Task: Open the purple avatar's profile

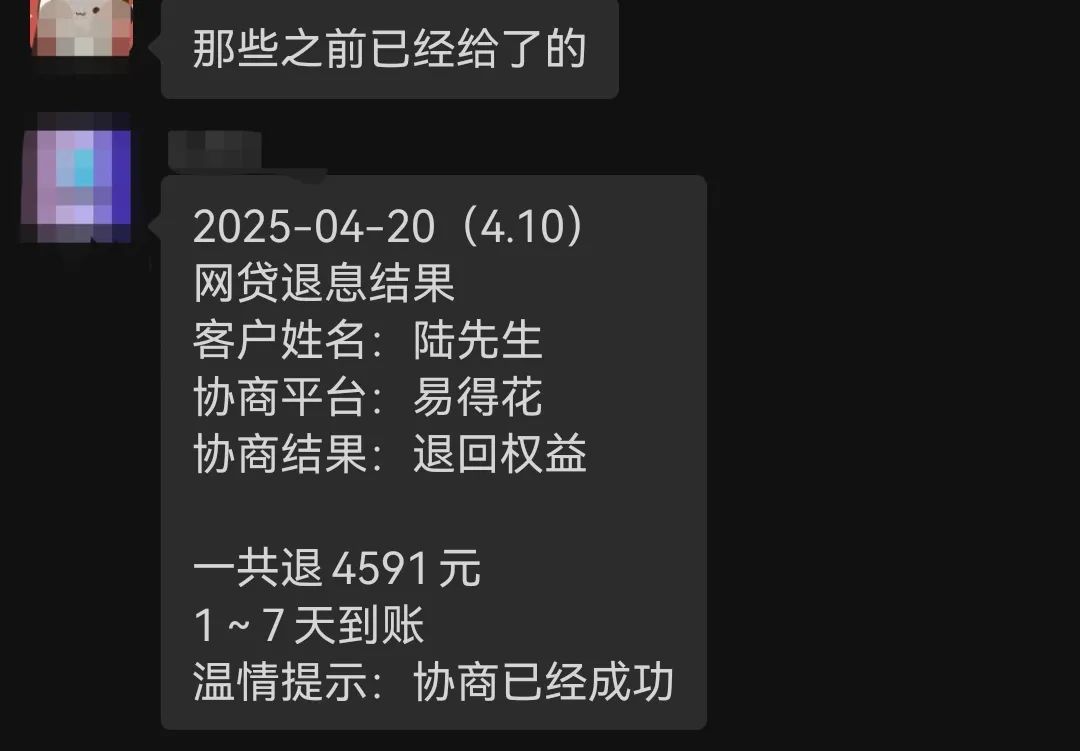Action: 76,178
